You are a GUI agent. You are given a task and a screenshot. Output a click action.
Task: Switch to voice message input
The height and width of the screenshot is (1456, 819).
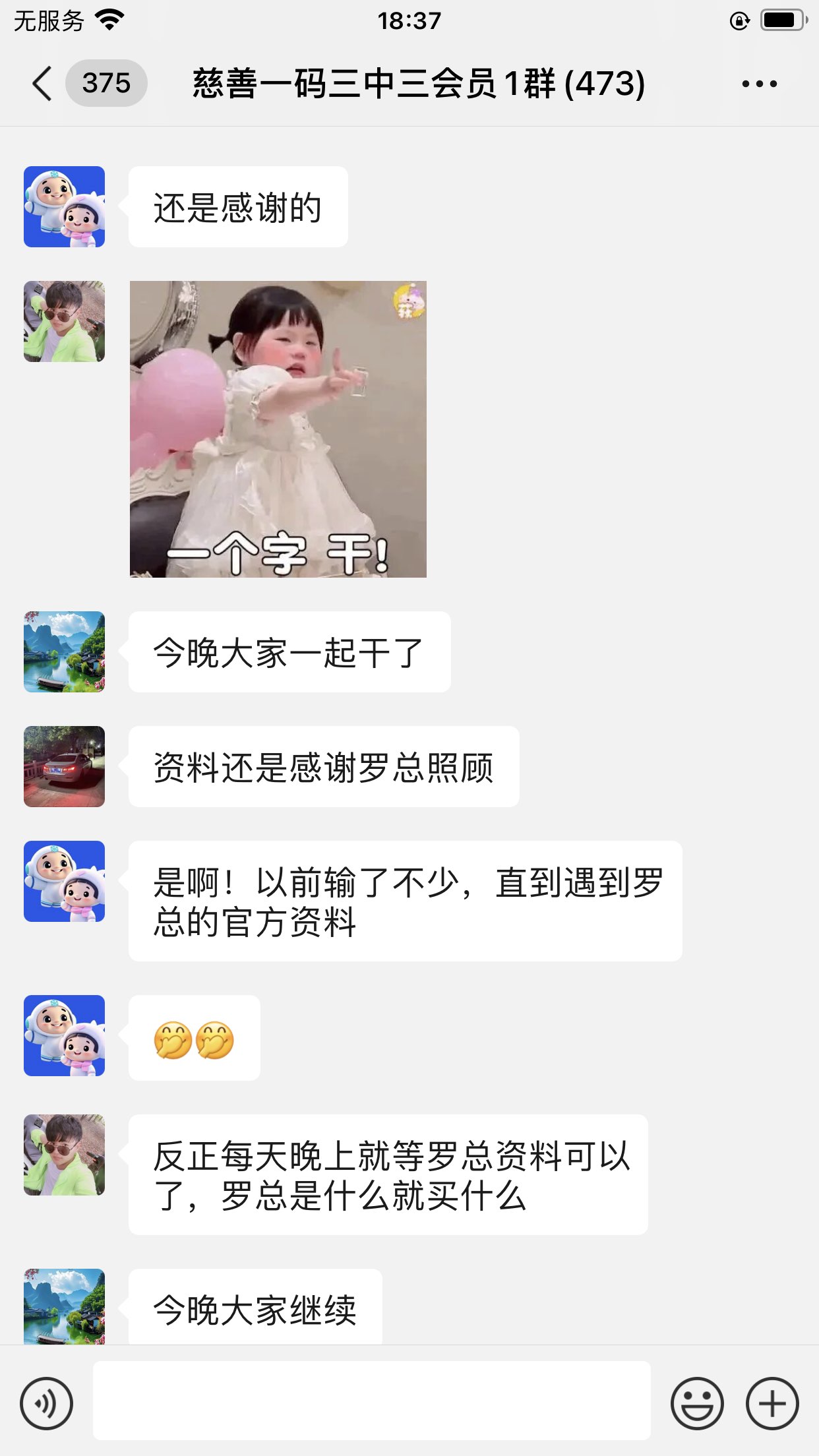click(46, 1403)
